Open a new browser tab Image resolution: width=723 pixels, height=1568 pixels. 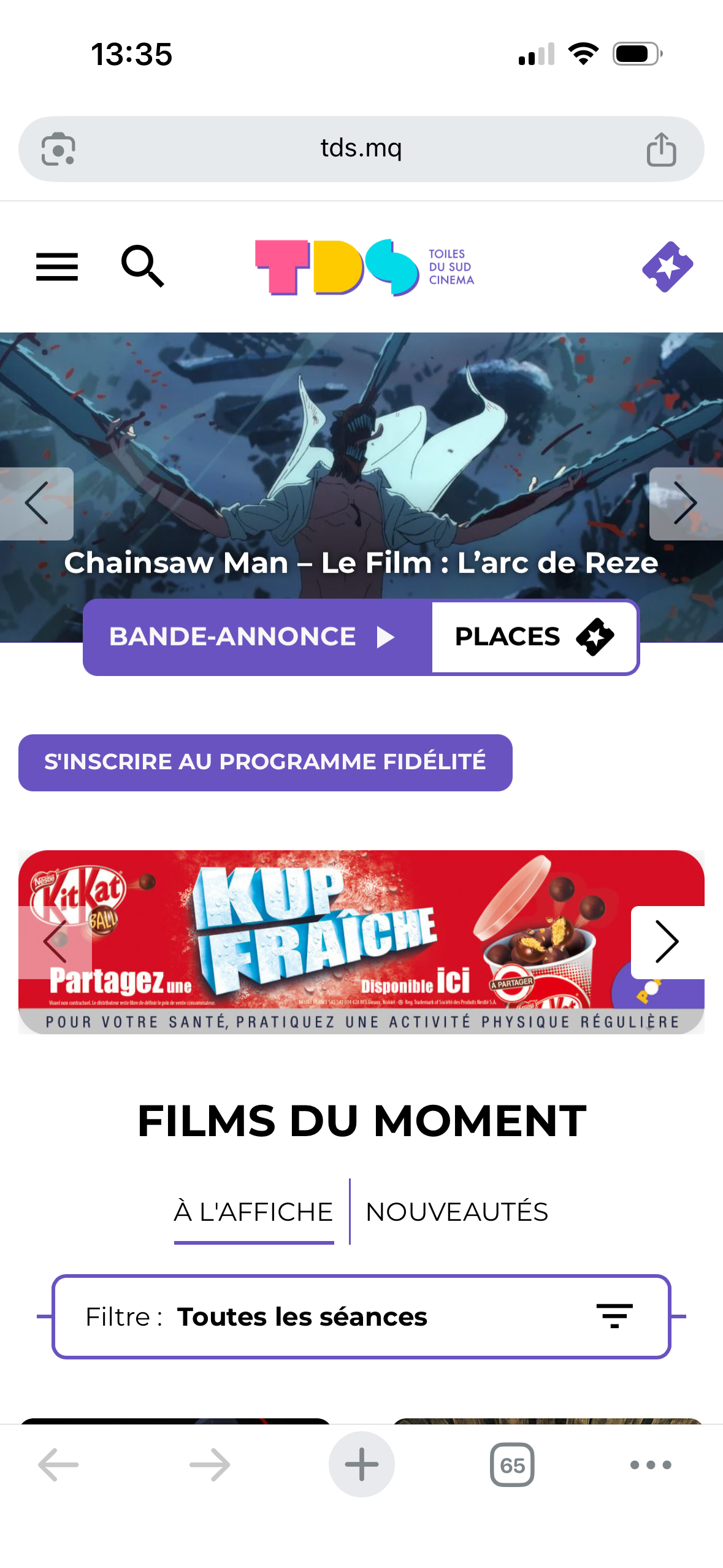coord(361,1464)
